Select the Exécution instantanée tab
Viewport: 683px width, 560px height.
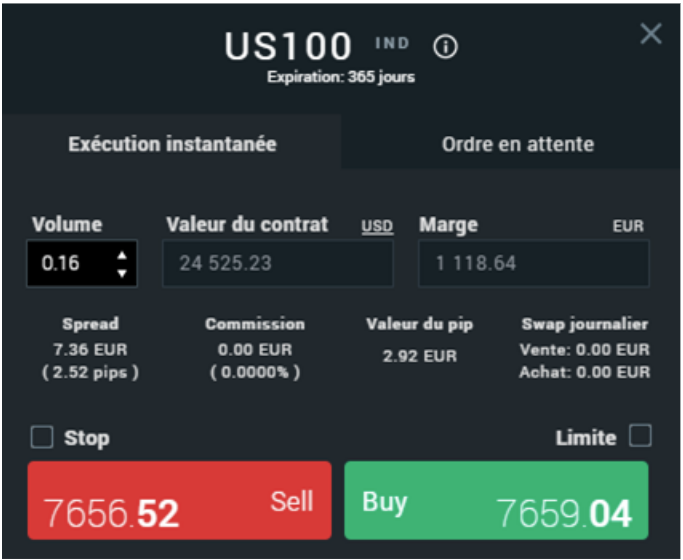click(x=172, y=144)
